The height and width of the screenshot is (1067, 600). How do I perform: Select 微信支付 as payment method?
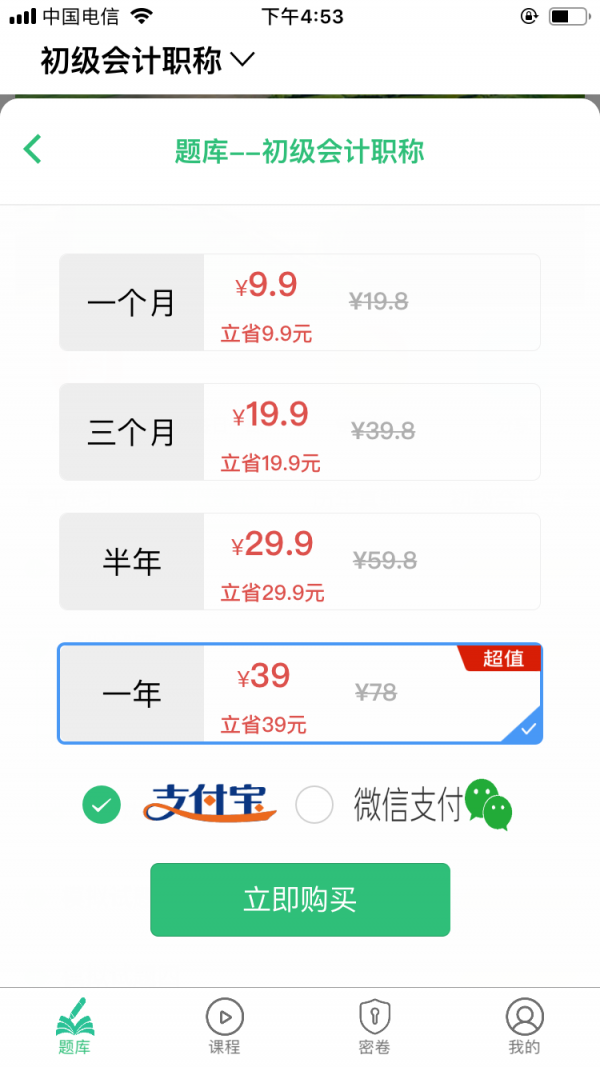[x=314, y=804]
